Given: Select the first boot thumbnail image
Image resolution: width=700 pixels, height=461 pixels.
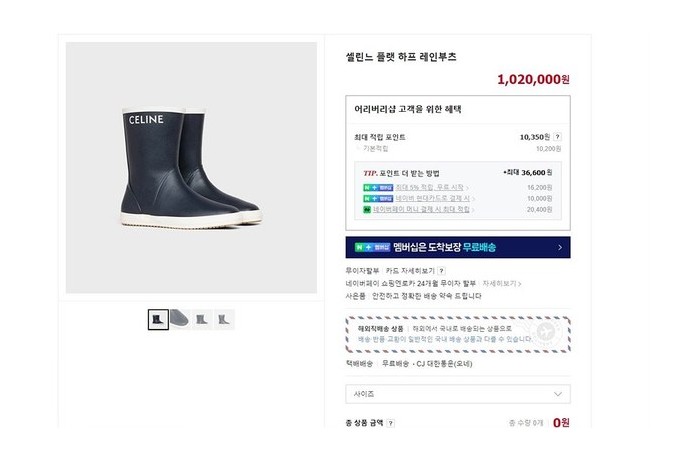Looking at the screenshot, I should pyautogui.click(x=158, y=320).
